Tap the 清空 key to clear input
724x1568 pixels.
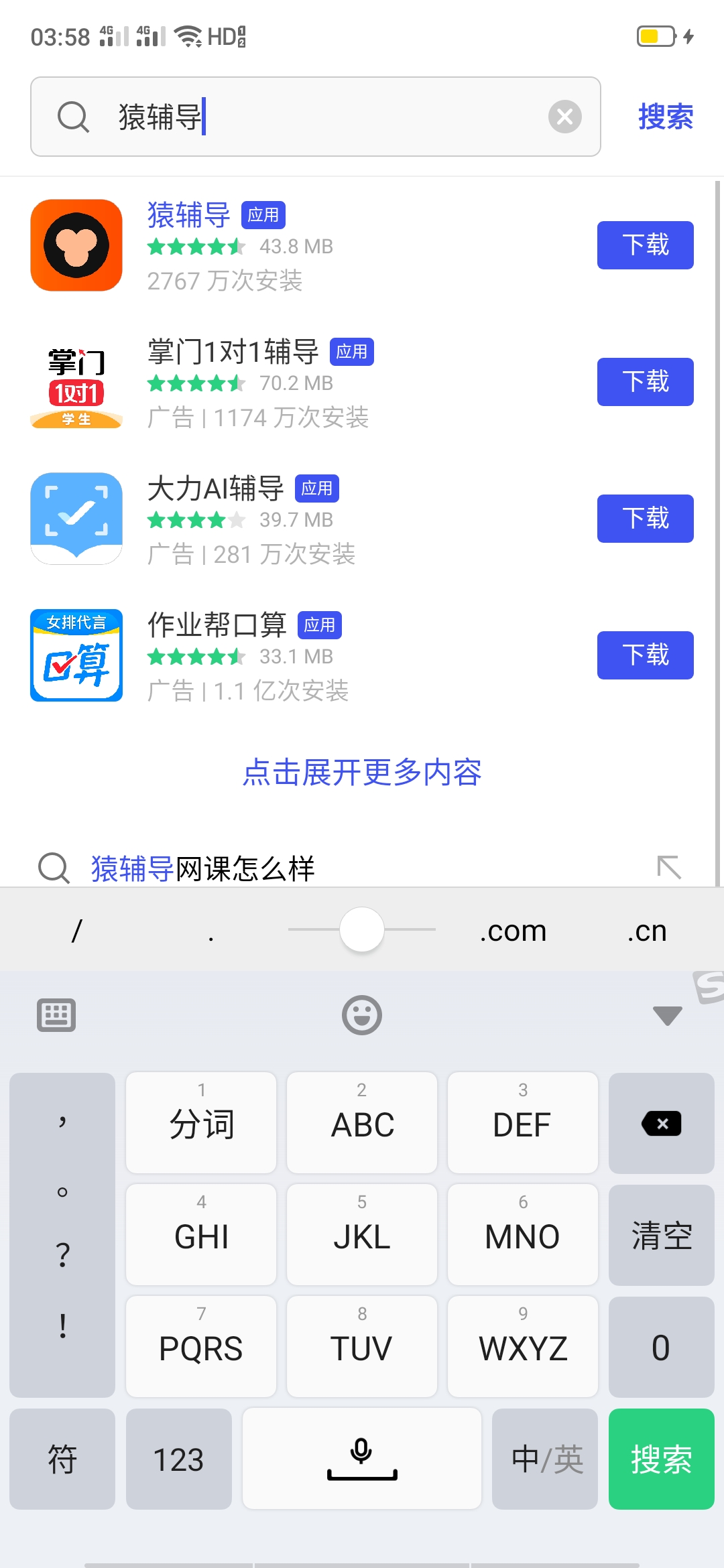click(661, 1235)
